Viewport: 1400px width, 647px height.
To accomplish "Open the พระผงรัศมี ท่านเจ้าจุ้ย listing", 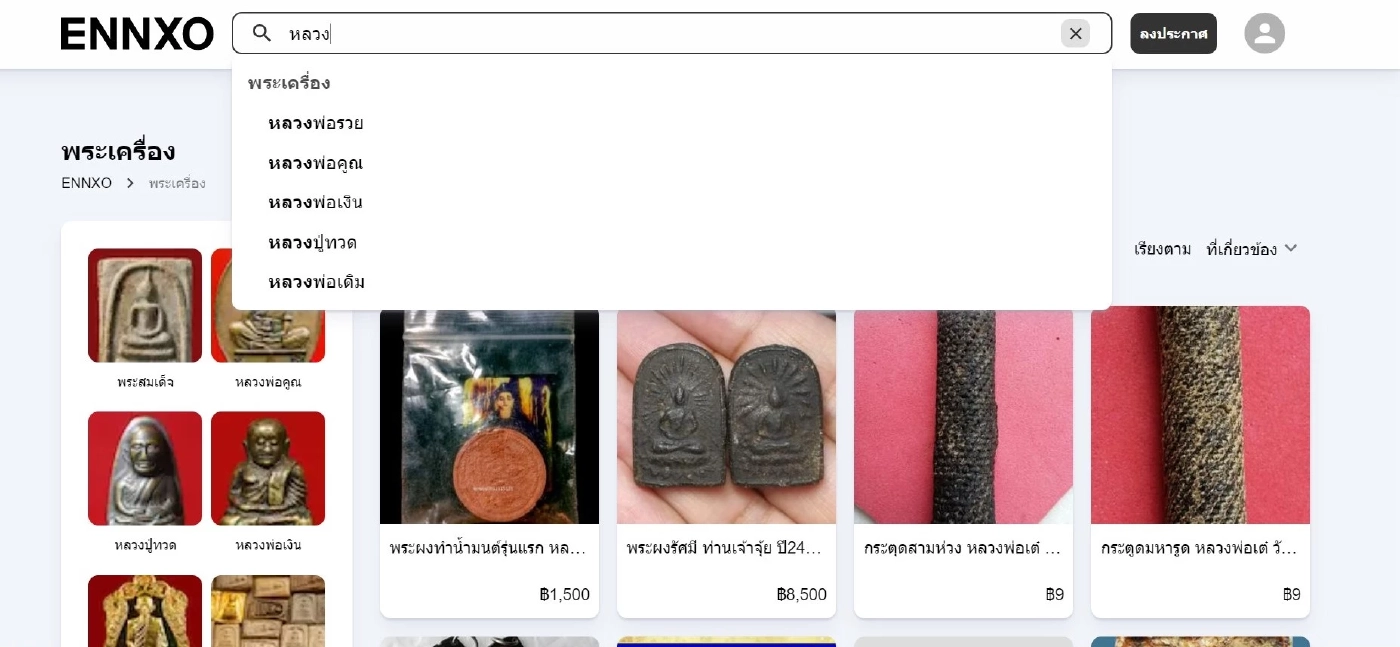I will 726,460.
